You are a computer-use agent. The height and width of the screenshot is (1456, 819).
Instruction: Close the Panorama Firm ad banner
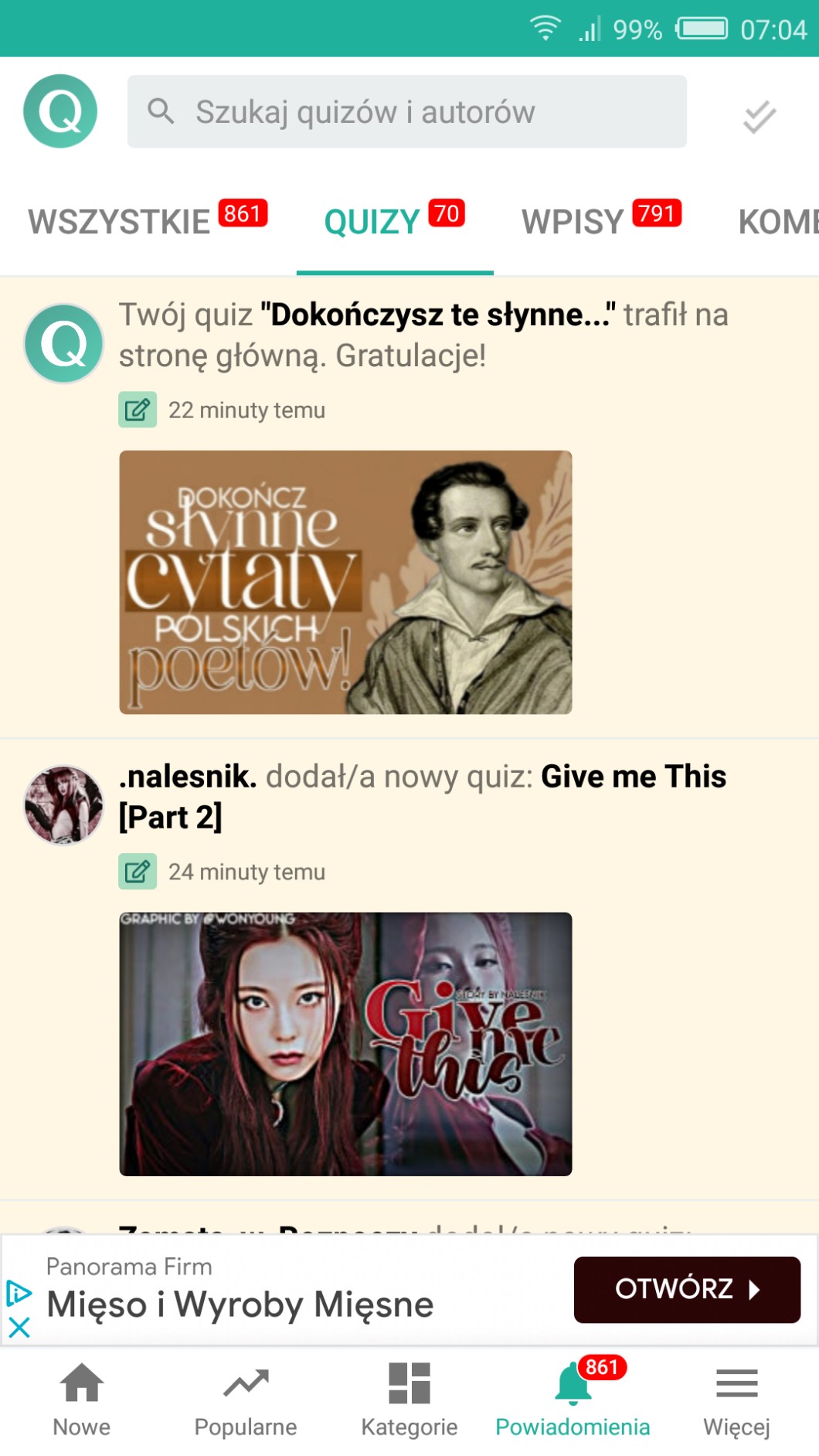pos(19,1328)
